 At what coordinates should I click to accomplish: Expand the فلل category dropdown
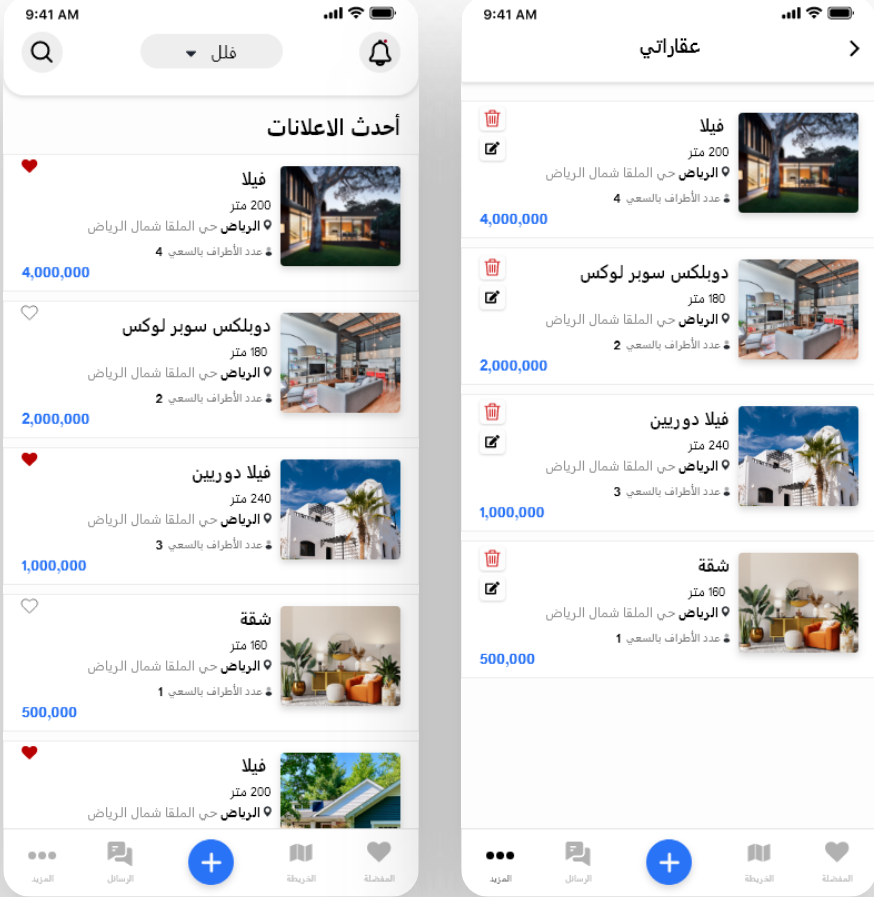[x=211, y=52]
